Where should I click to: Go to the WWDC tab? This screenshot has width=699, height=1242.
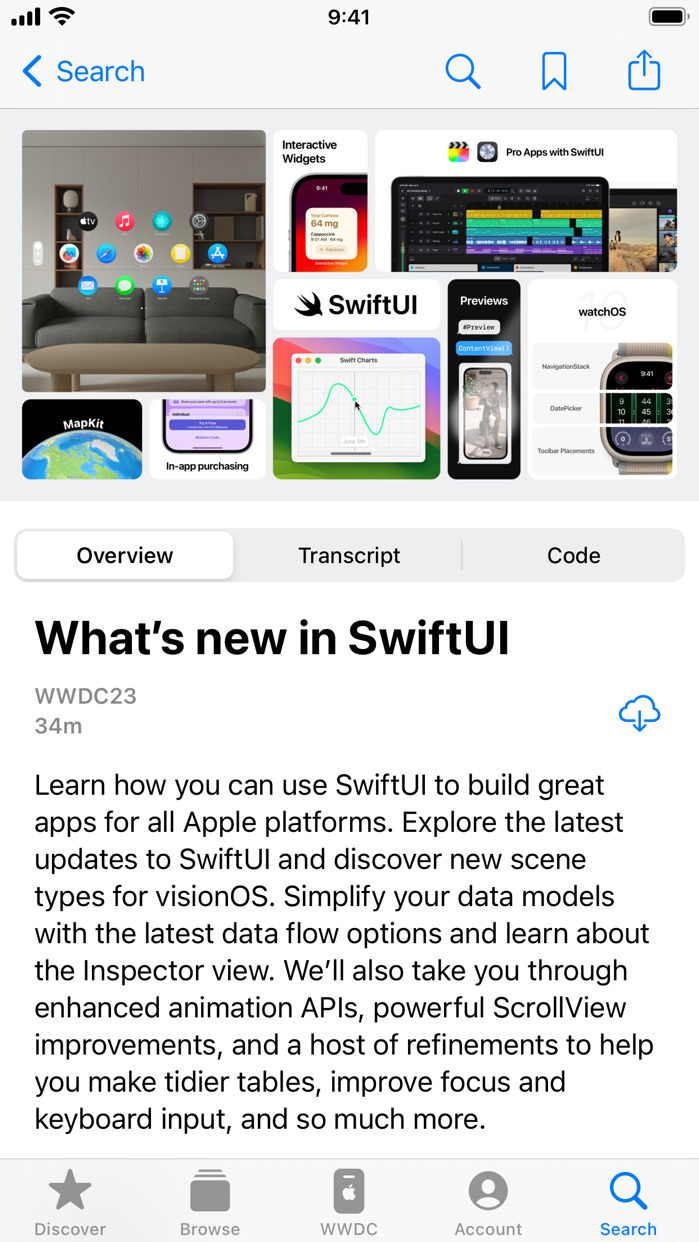tap(349, 1203)
